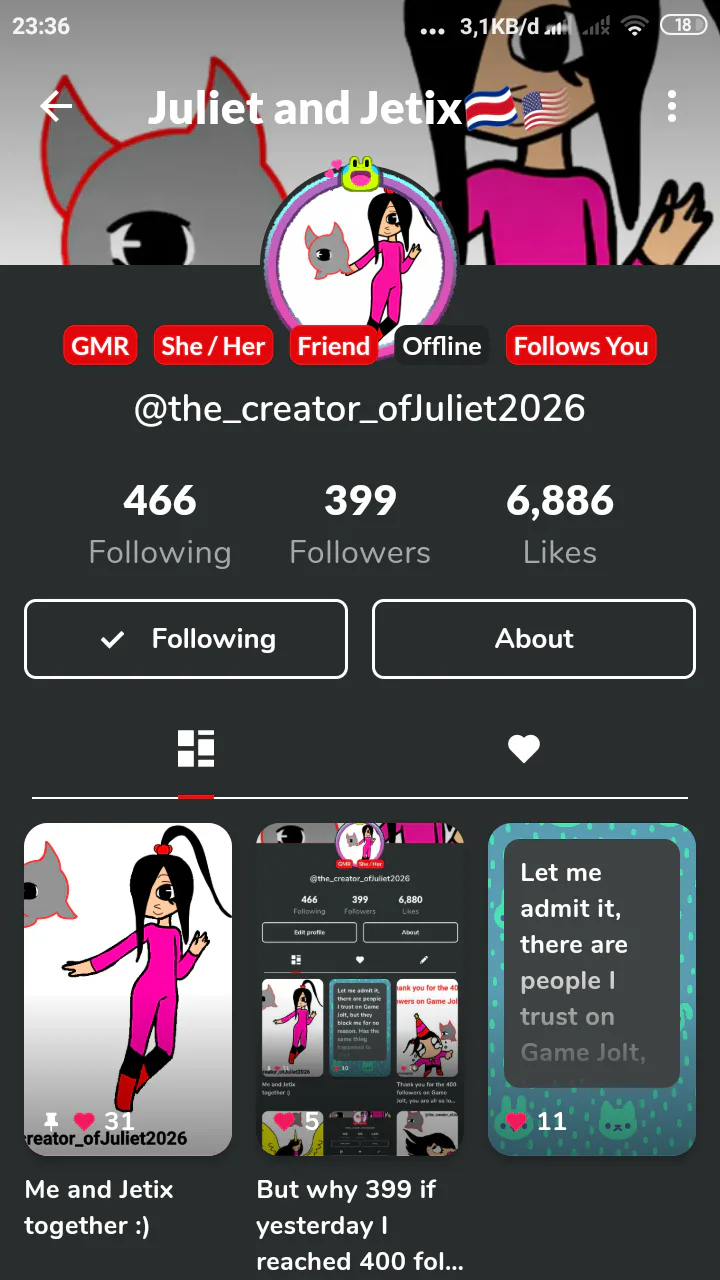The image size is (720, 1280).
Task: Open the three-dot overflow menu
Action: (672, 106)
